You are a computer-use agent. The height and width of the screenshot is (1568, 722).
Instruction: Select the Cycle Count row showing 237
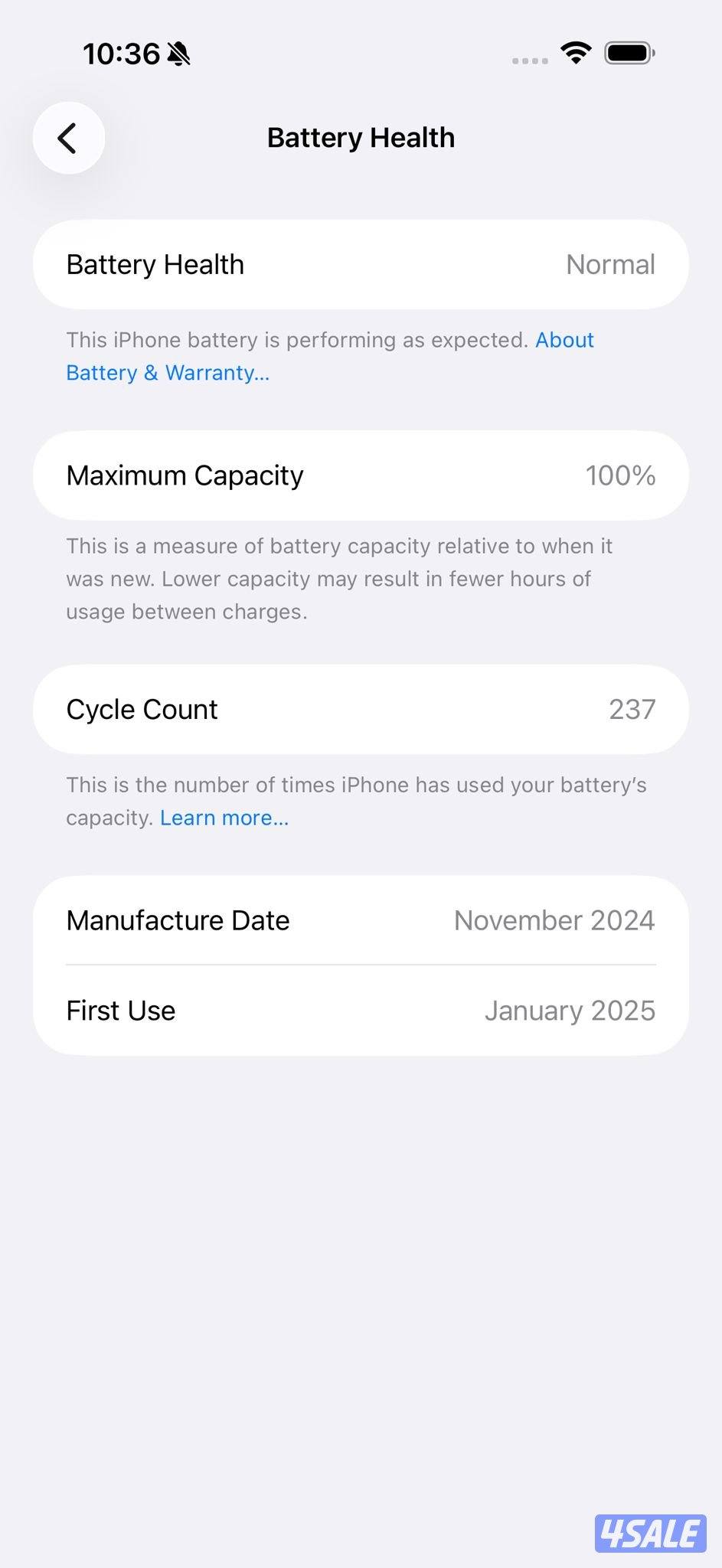tap(361, 709)
